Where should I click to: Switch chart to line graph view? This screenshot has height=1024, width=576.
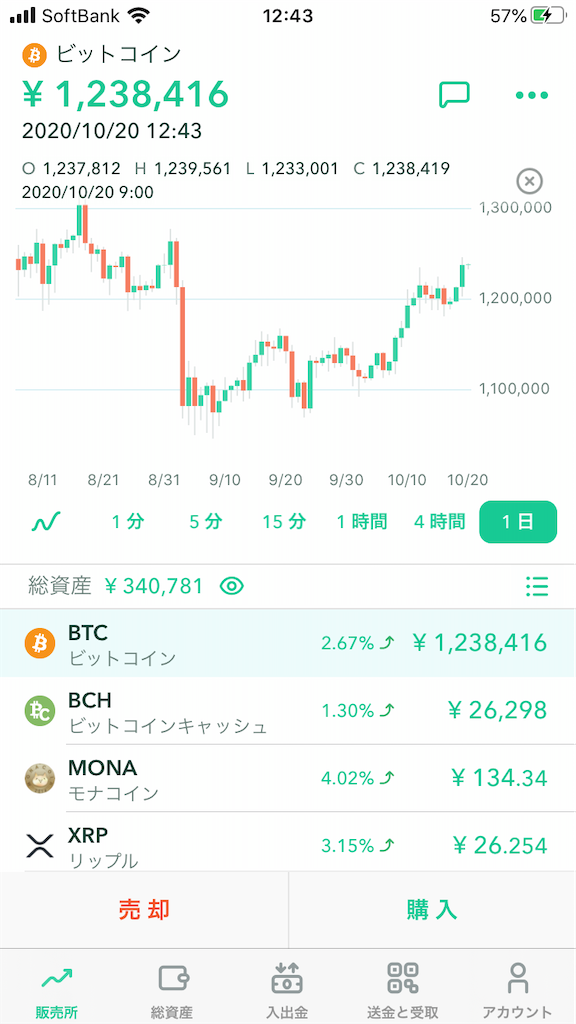pos(46,522)
